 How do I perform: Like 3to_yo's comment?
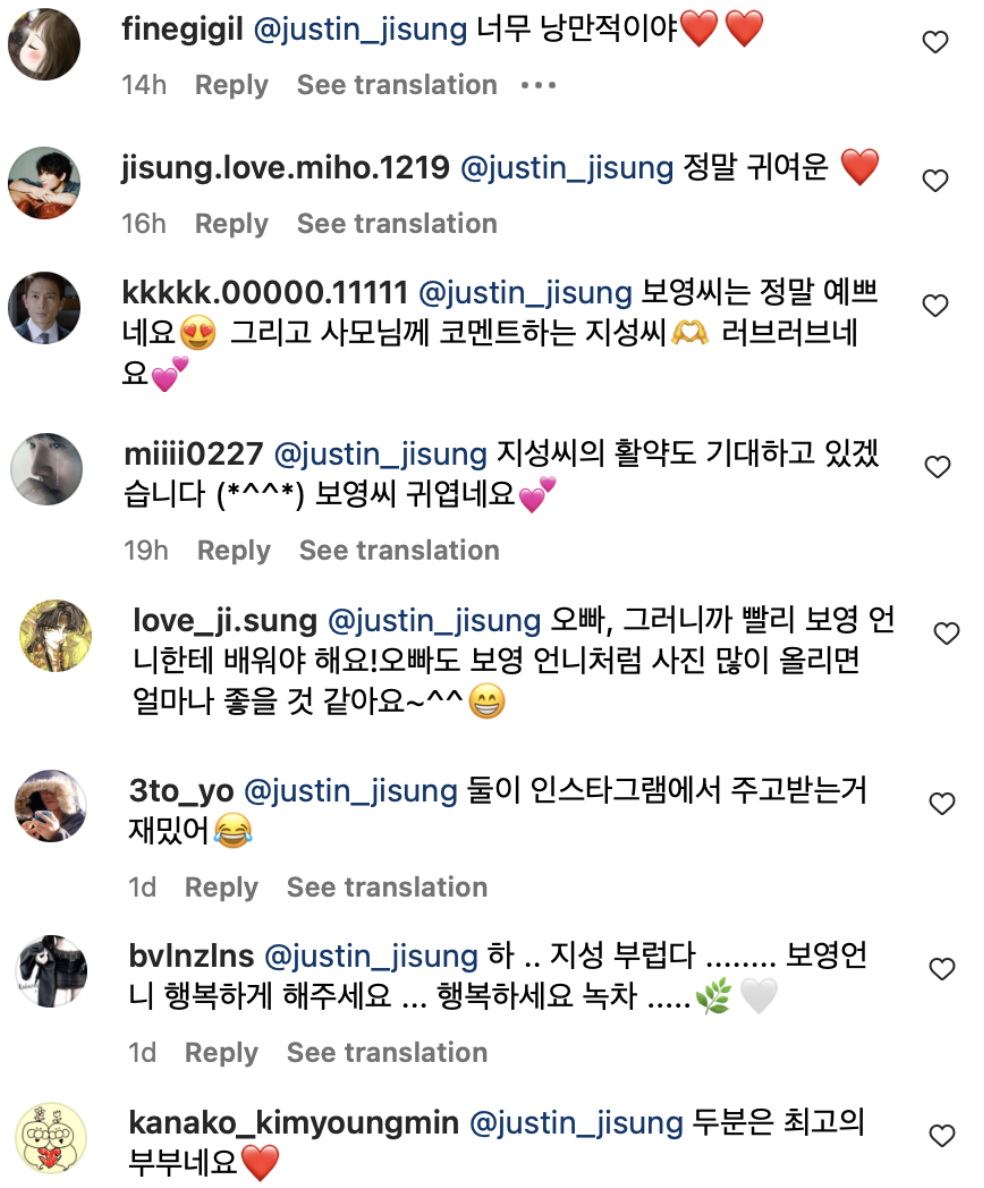pyautogui.click(x=942, y=803)
